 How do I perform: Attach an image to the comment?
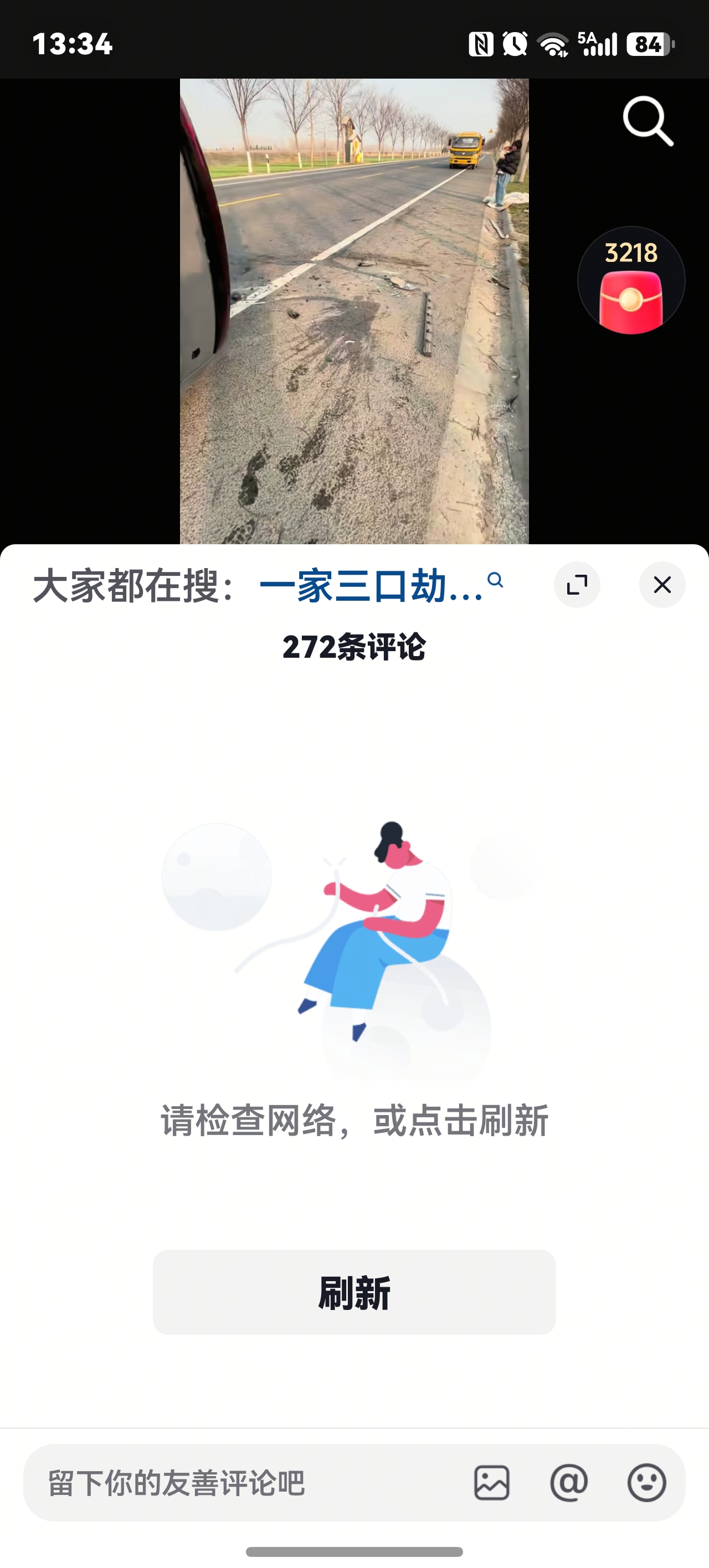click(x=491, y=1483)
